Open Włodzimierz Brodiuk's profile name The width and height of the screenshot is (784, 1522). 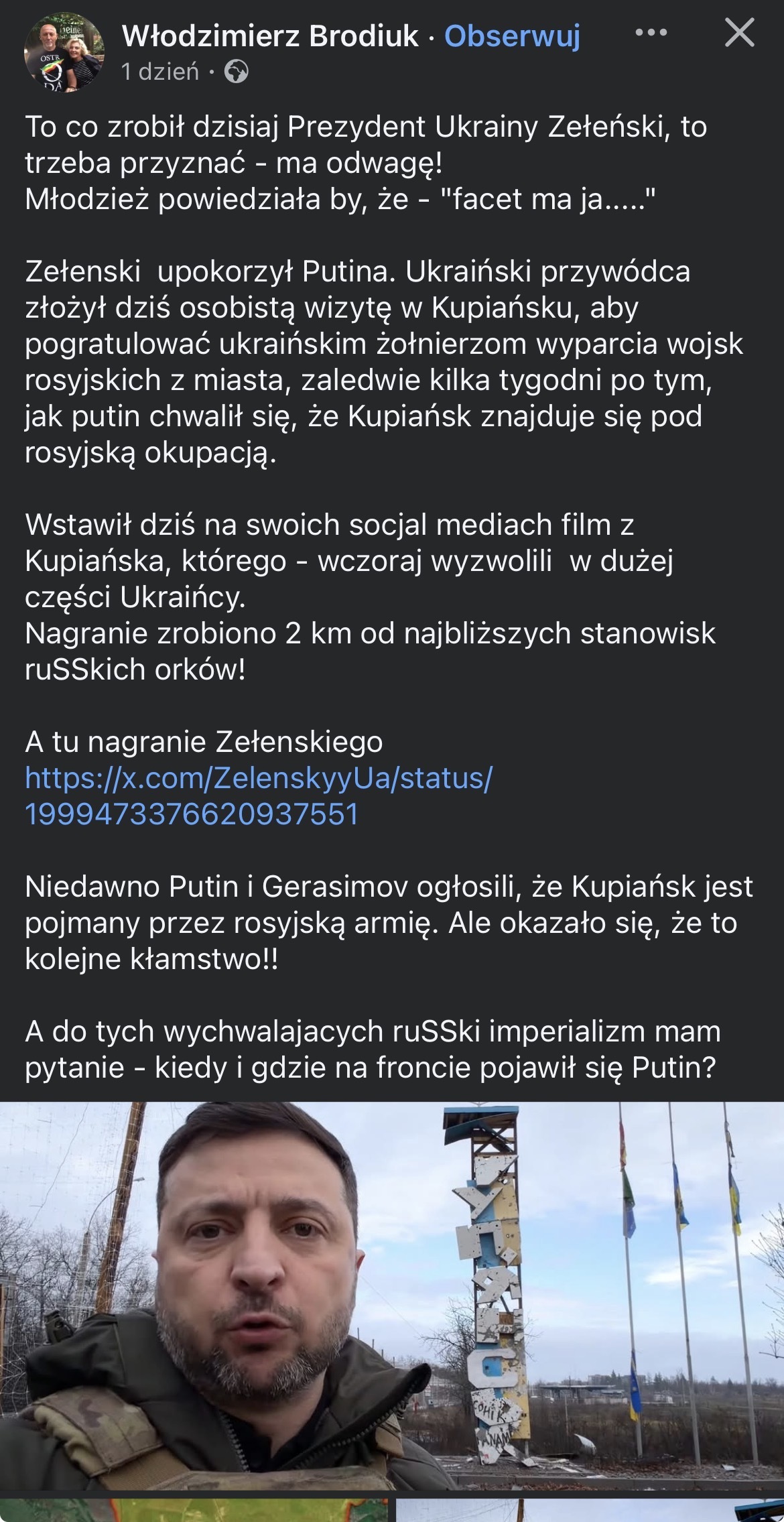tap(270, 36)
